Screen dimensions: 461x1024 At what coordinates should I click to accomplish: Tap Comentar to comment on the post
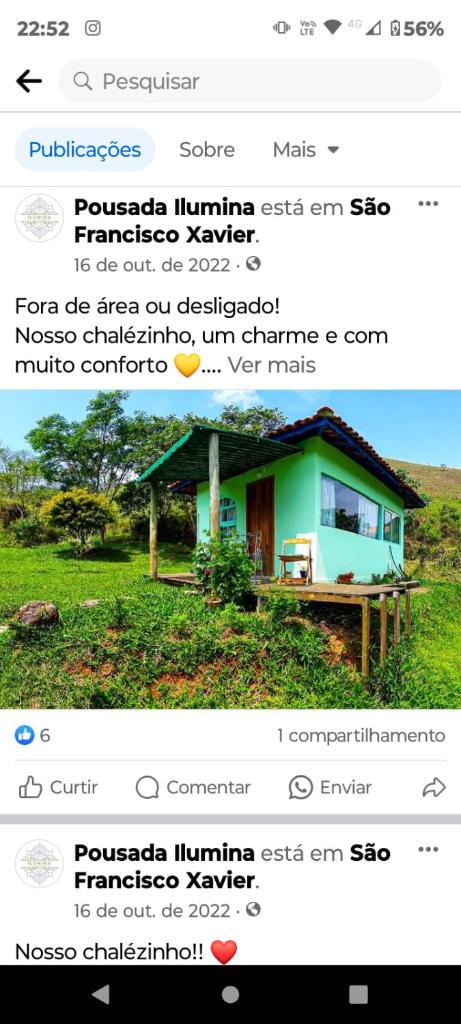click(x=193, y=788)
